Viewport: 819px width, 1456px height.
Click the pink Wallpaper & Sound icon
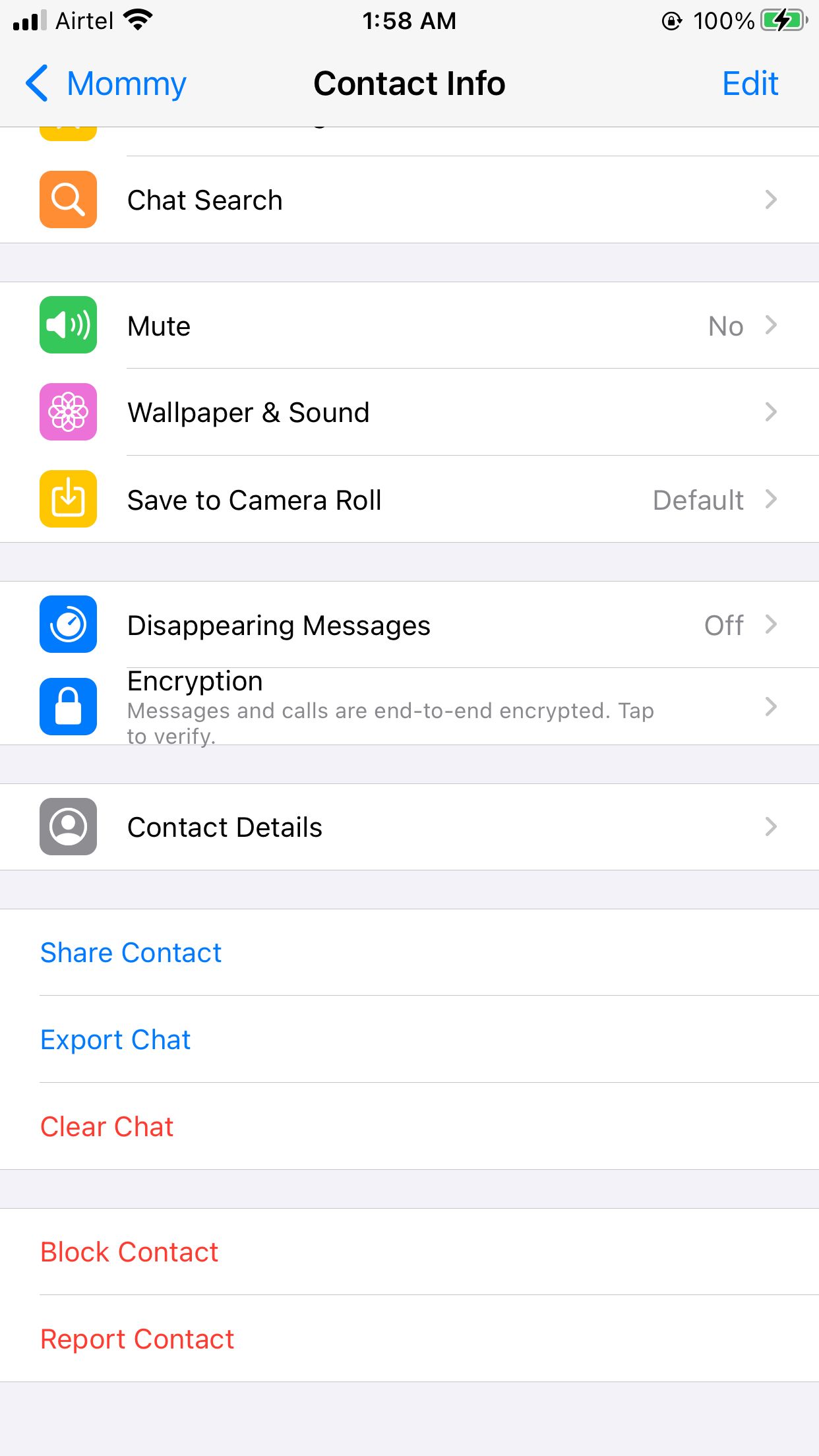pyautogui.click(x=67, y=411)
